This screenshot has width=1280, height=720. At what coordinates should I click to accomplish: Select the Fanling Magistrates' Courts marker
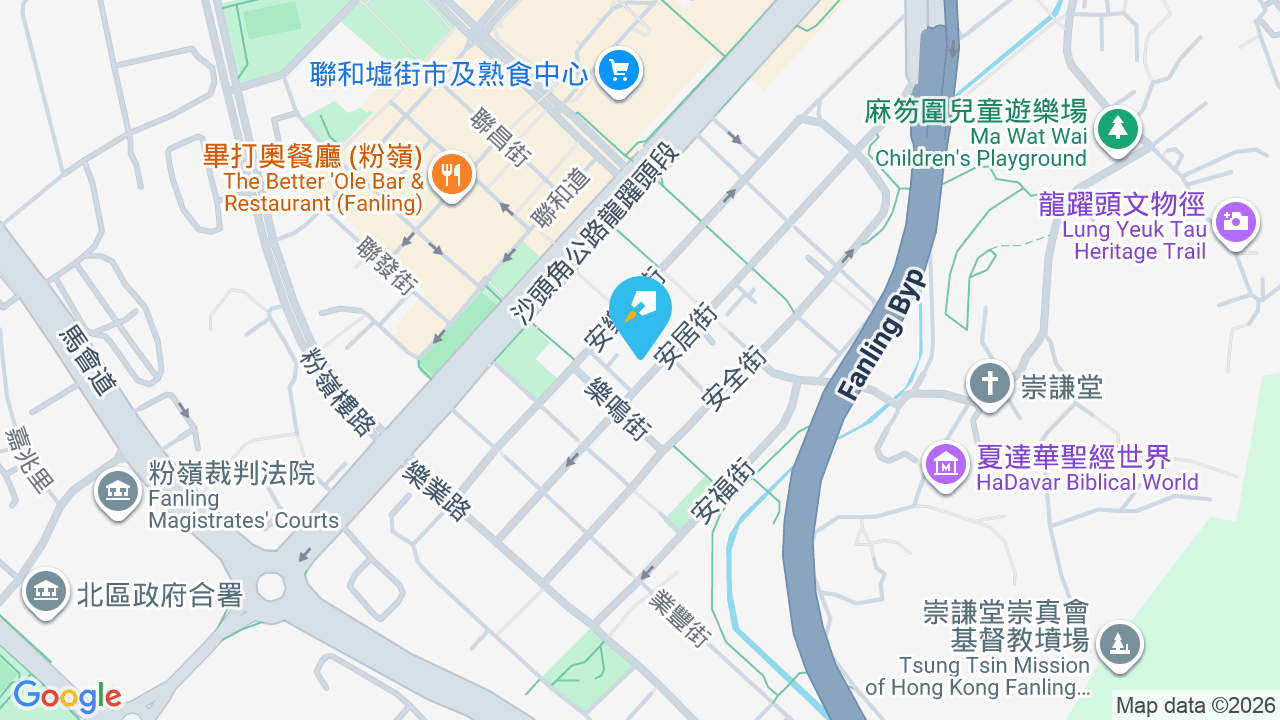117,493
